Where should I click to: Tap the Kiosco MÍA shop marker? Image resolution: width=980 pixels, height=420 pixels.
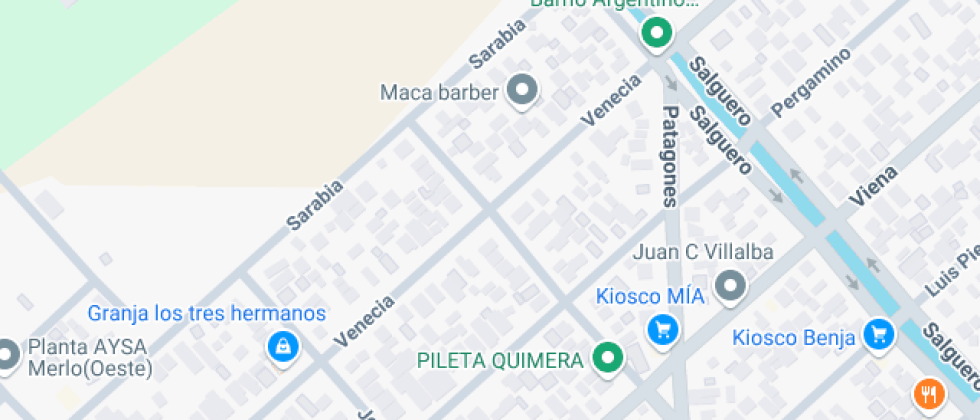point(661,328)
